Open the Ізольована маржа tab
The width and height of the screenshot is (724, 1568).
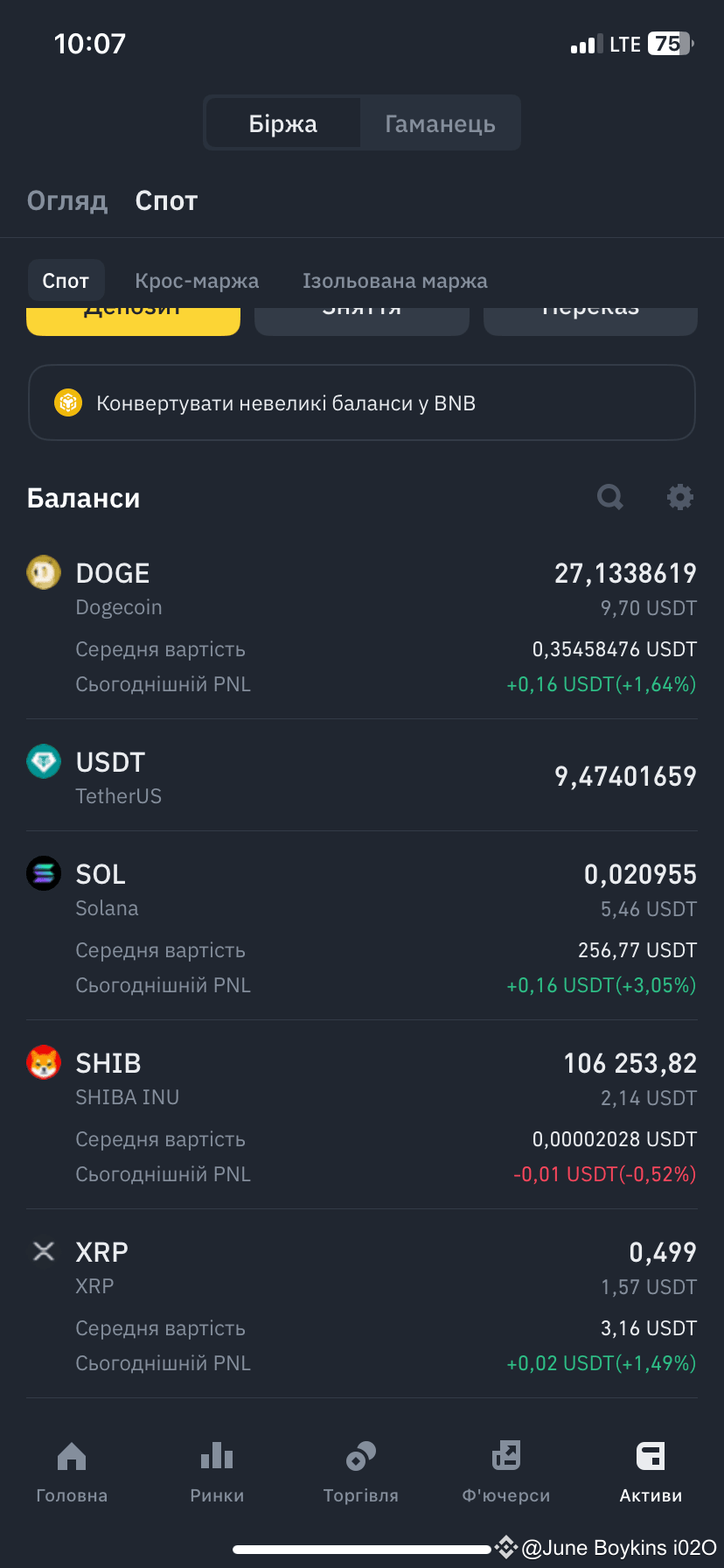[x=395, y=280]
